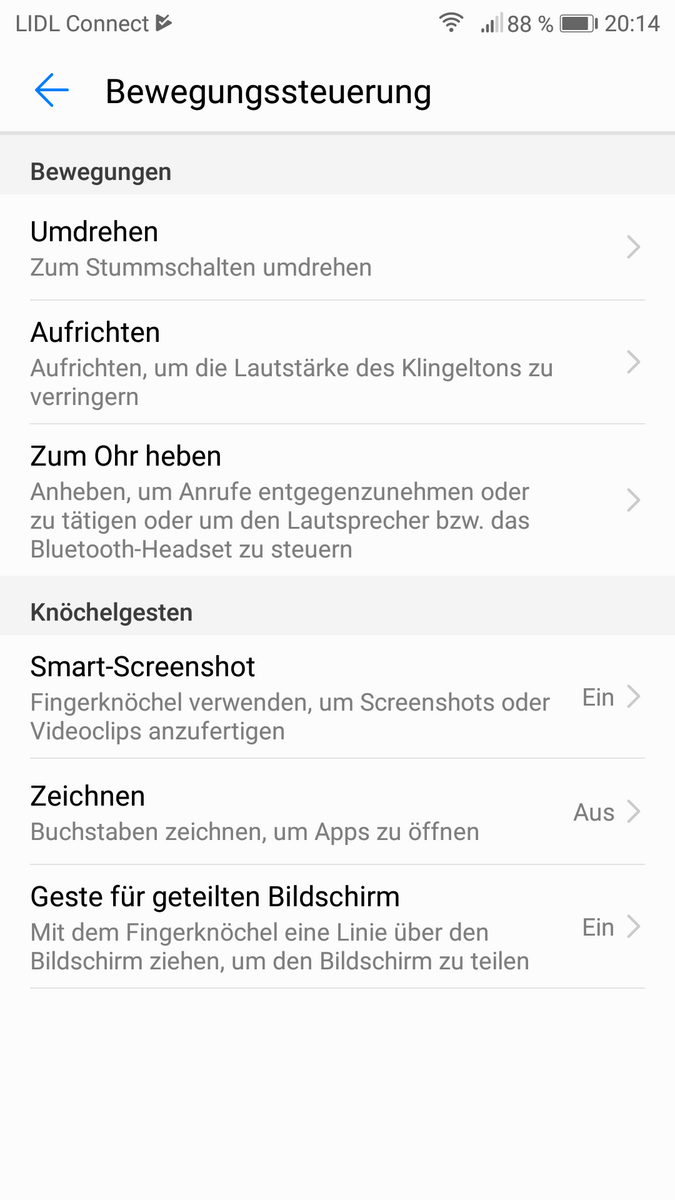Open Geste für geteilten Bildschirm
Image resolution: width=675 pixels, height=1200 pixels.
(x=337, y=927)
